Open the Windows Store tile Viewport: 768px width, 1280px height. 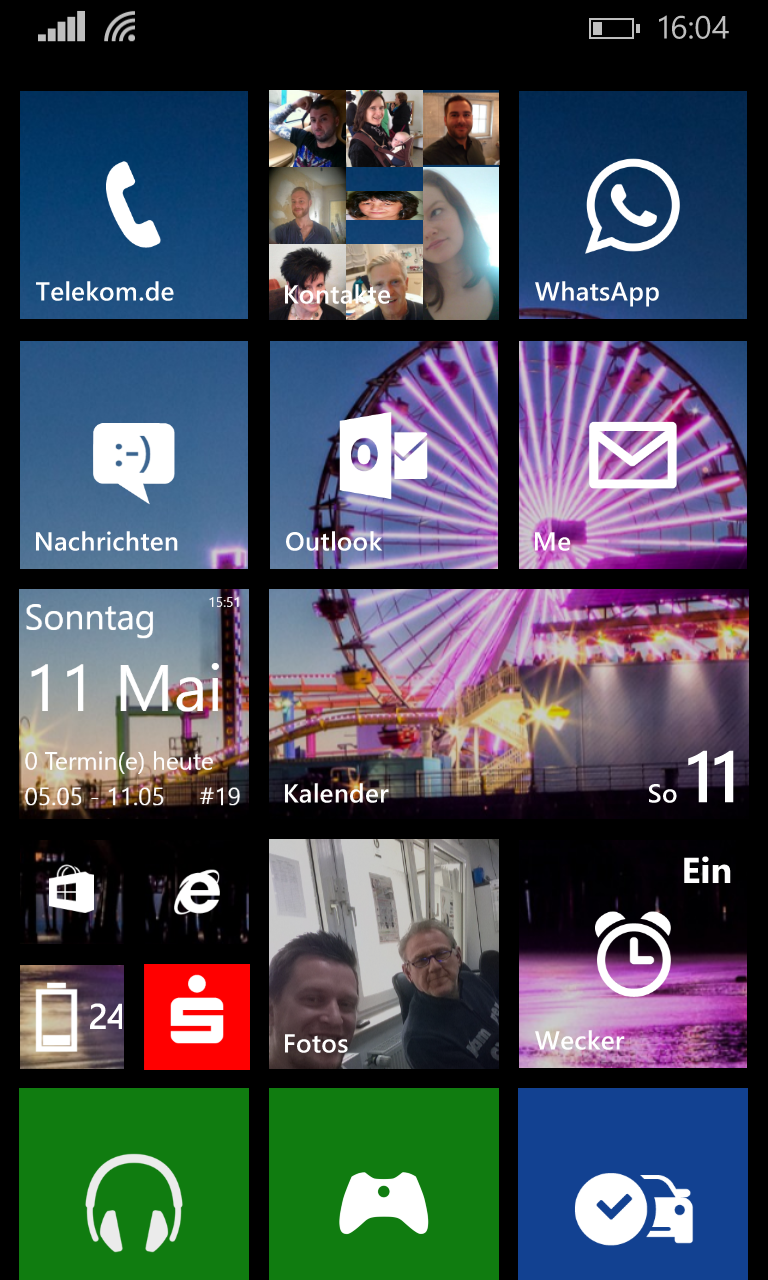72,892
